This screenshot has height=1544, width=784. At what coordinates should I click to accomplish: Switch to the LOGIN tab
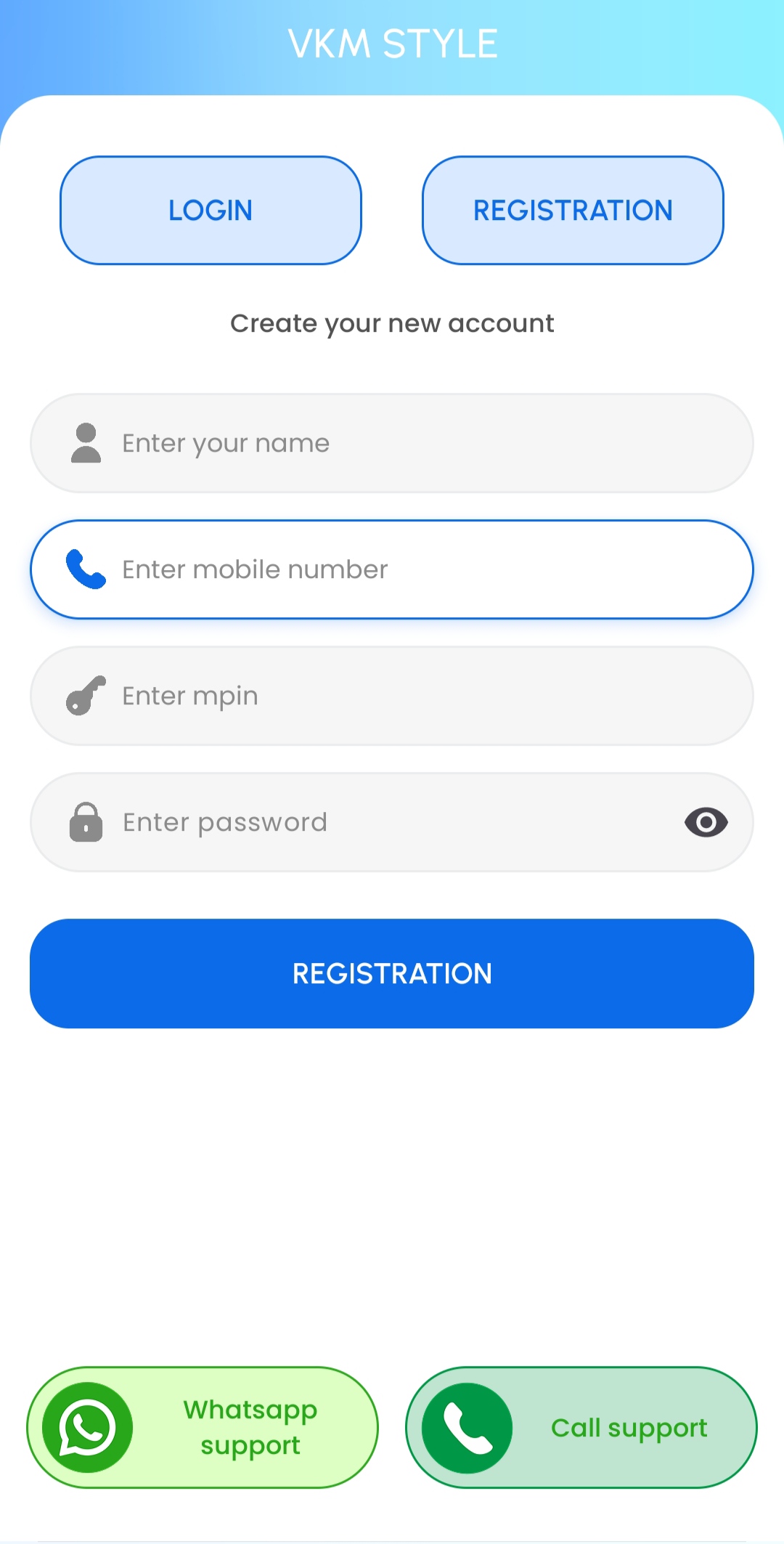[x=211, y=211]
